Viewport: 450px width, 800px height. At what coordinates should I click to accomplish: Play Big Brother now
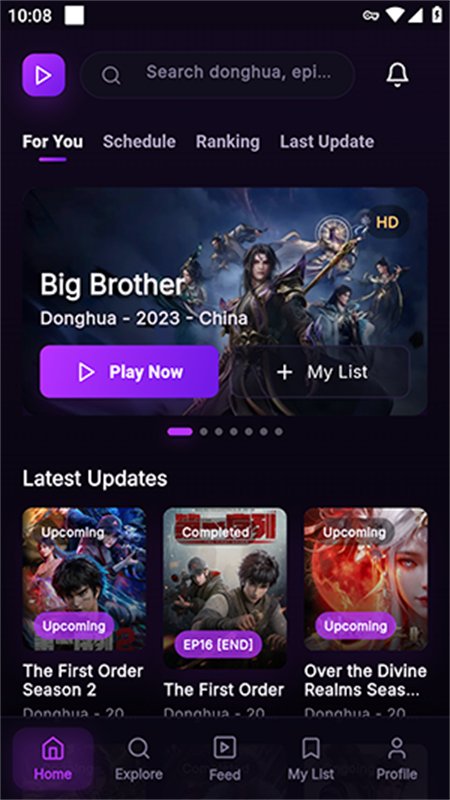(129, 372)
